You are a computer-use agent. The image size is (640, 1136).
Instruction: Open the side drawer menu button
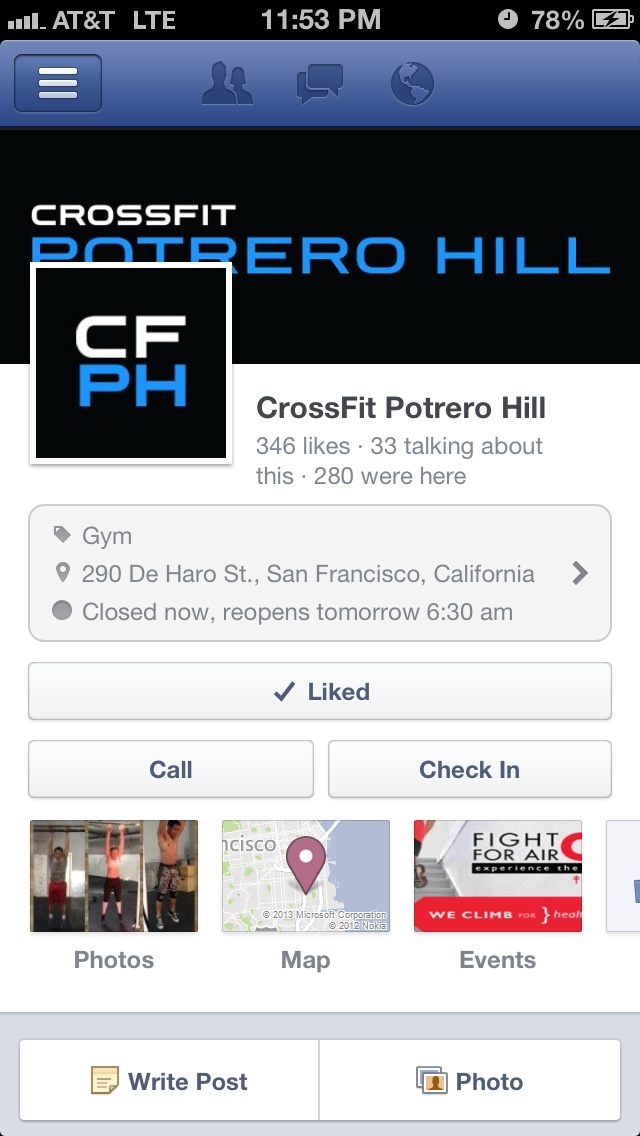(58, 84)
